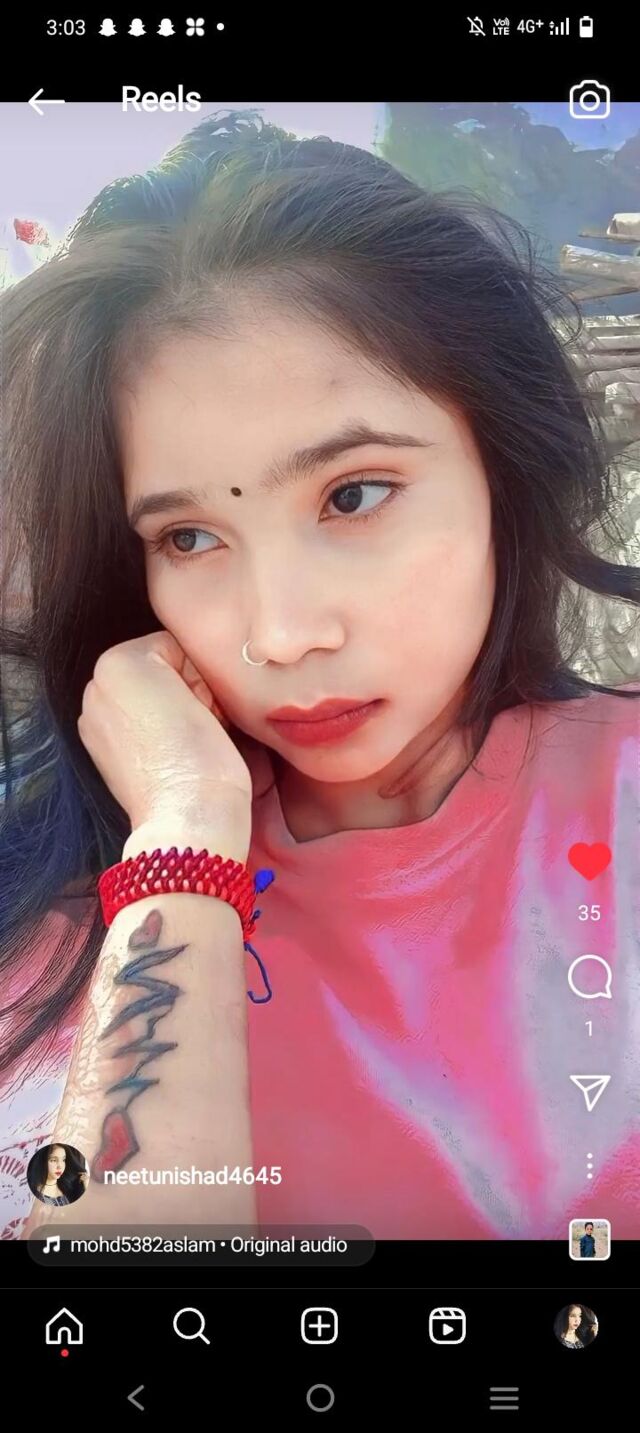Open your profile tab
This screenshot has height=1433, width=640.
point(575,1326)
